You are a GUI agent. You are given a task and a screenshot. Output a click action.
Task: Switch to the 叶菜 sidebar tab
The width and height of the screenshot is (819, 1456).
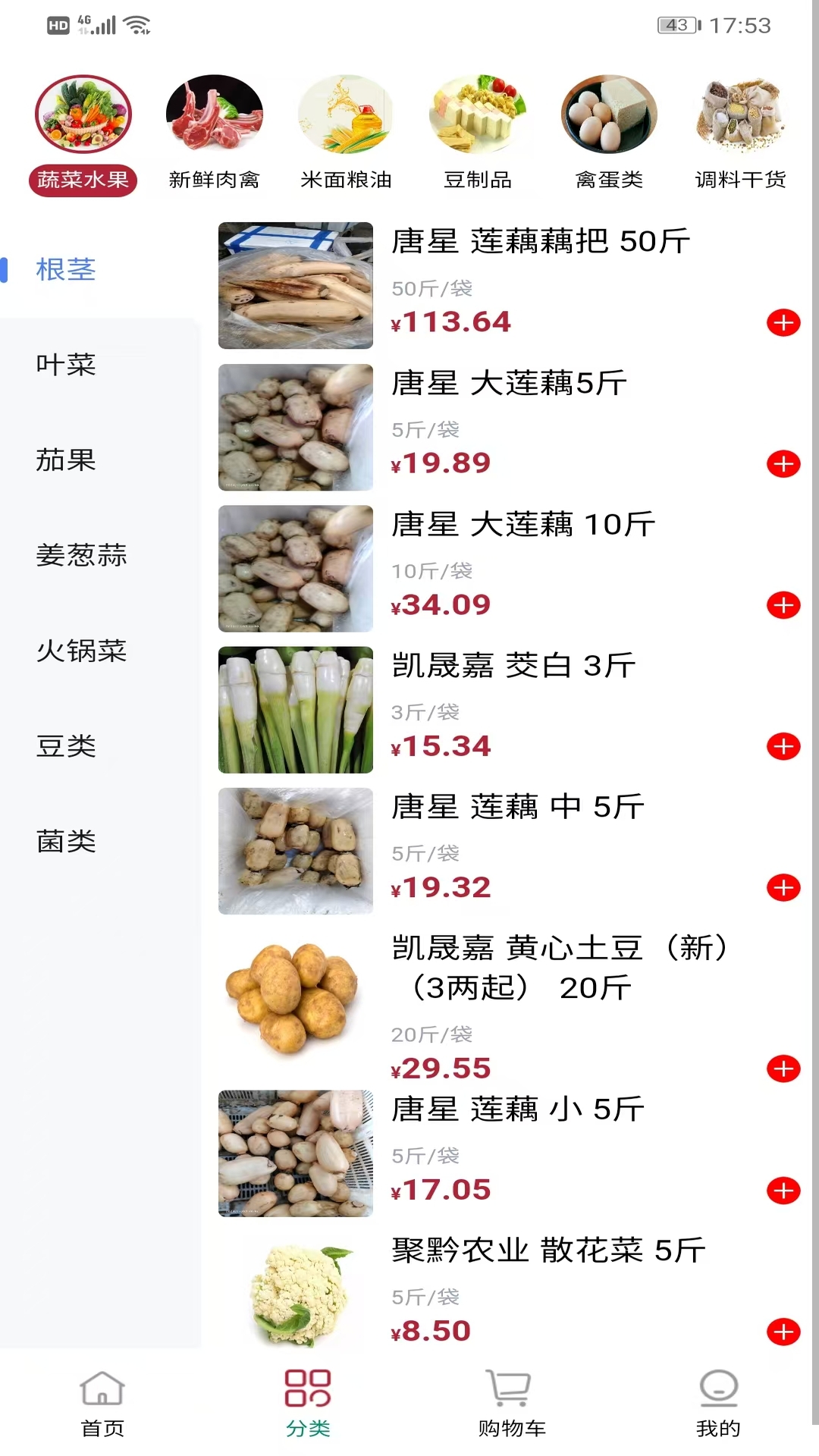[64, 366]
